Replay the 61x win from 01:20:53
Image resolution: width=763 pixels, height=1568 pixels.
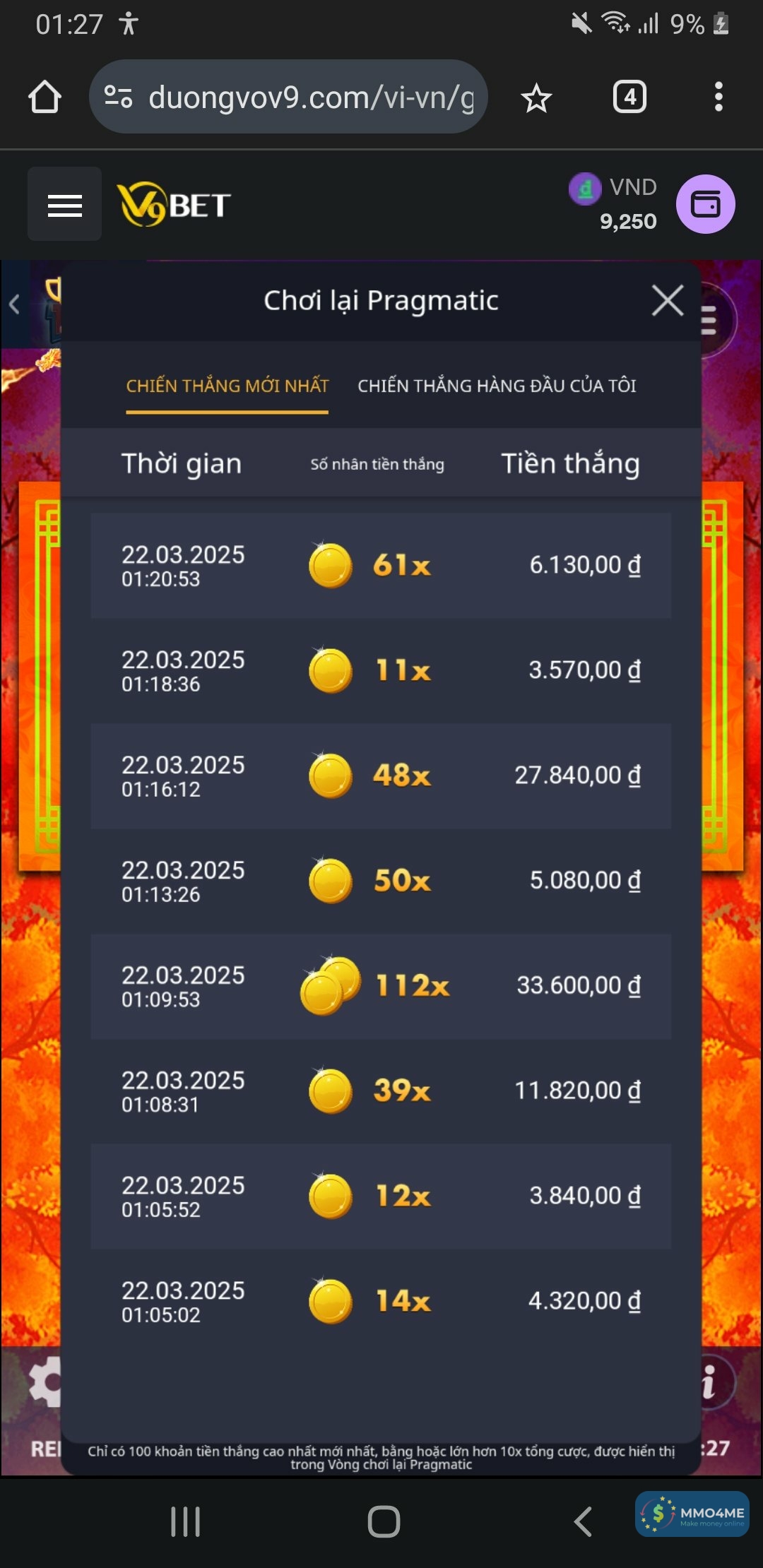(381, 565)
